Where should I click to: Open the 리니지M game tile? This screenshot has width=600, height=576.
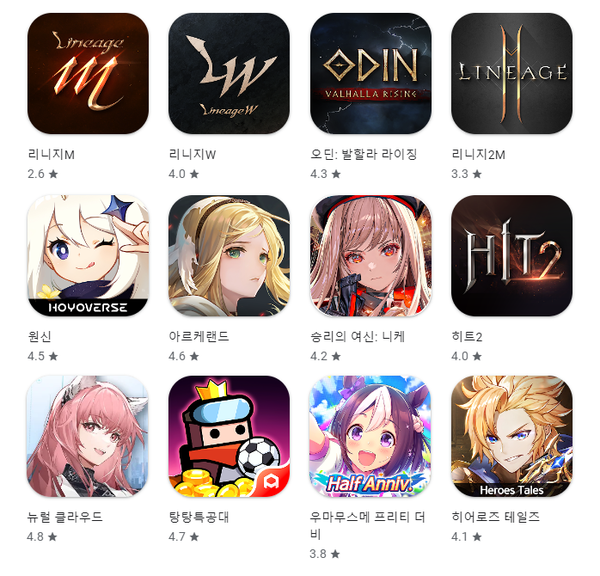coord(88,74)
